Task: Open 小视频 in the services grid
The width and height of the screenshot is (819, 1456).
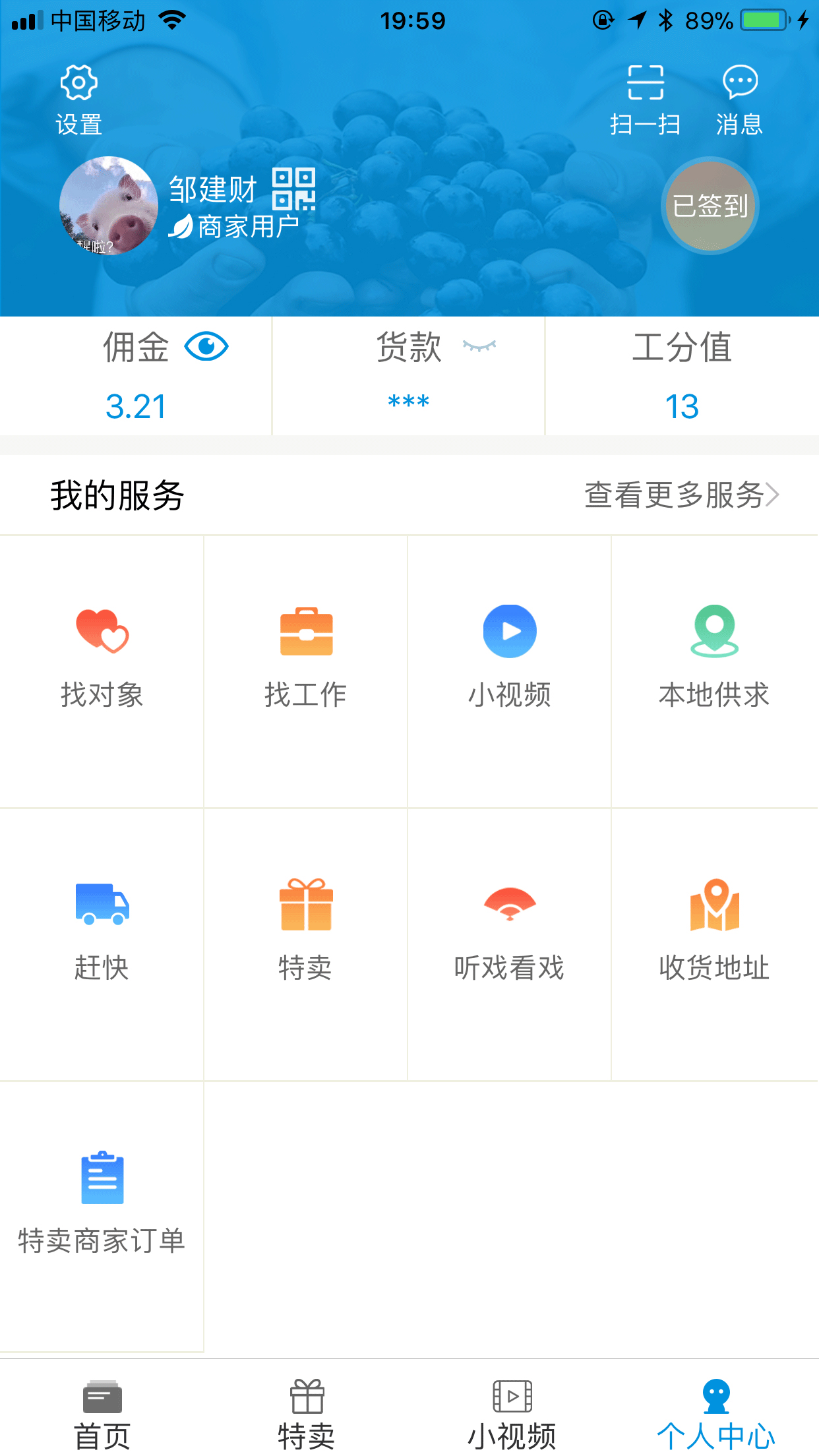Action: click(x=510, y=671)
